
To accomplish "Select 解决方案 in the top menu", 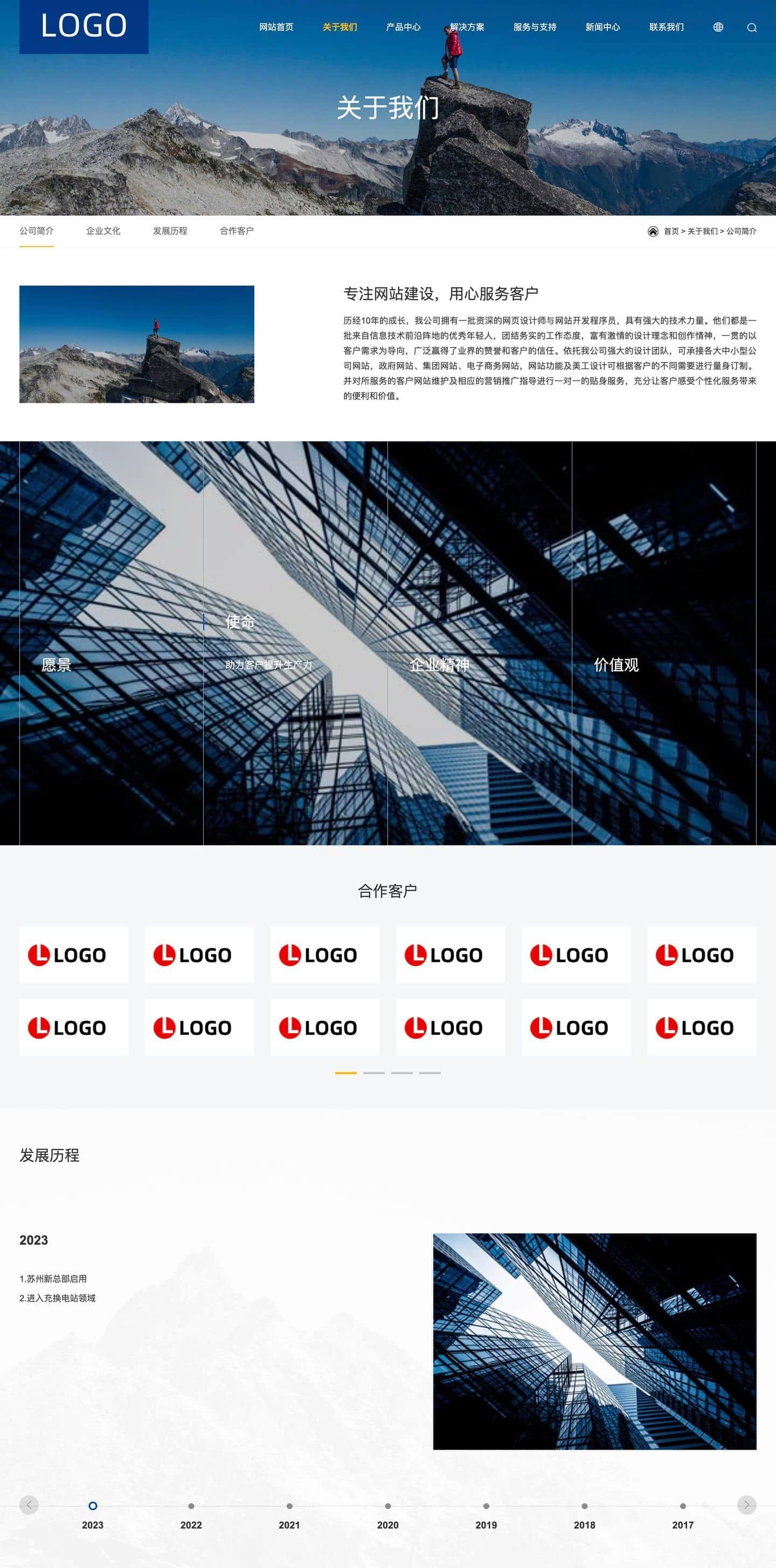I will point(467,27).
